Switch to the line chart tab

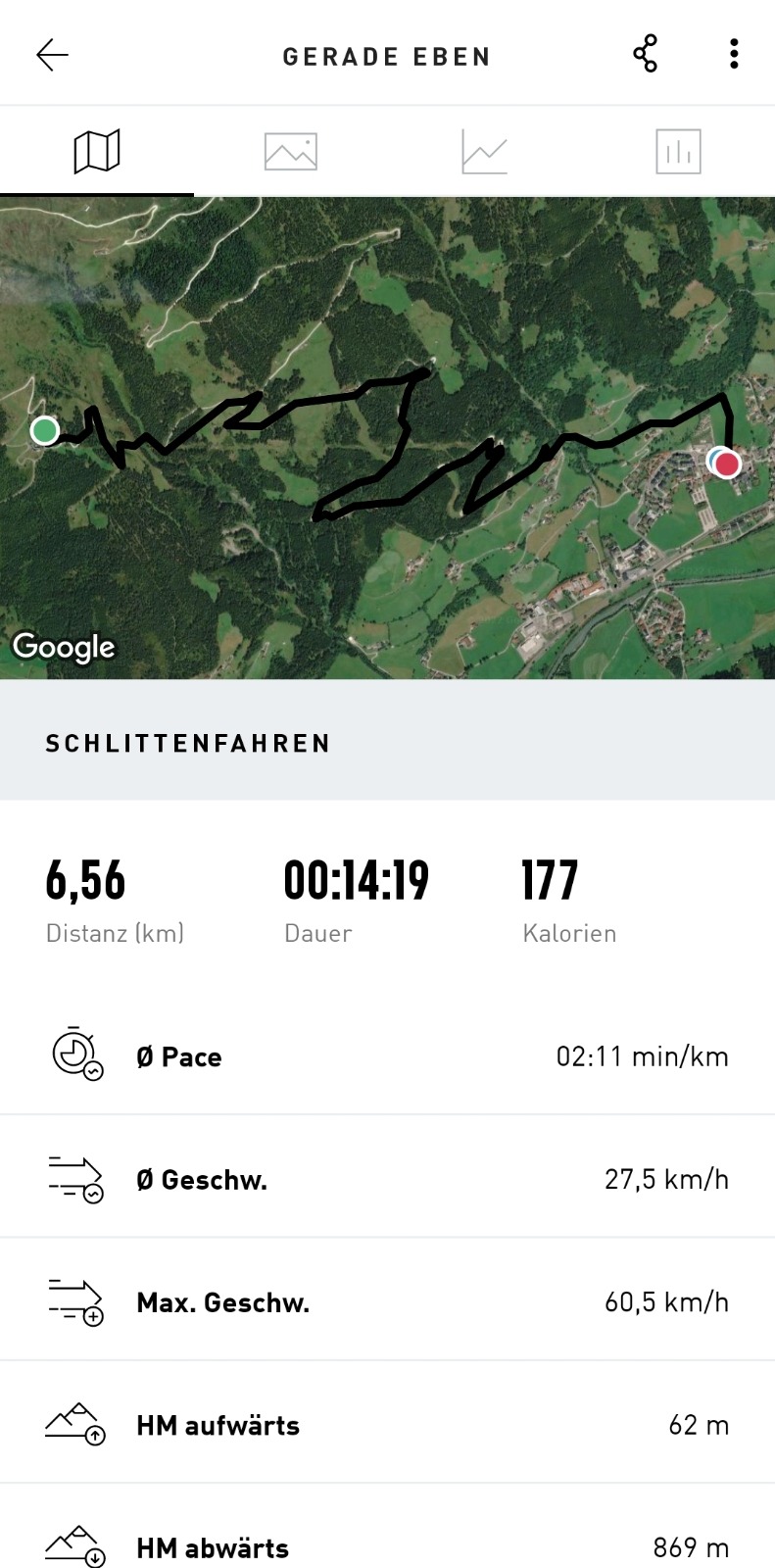[485, 152]
